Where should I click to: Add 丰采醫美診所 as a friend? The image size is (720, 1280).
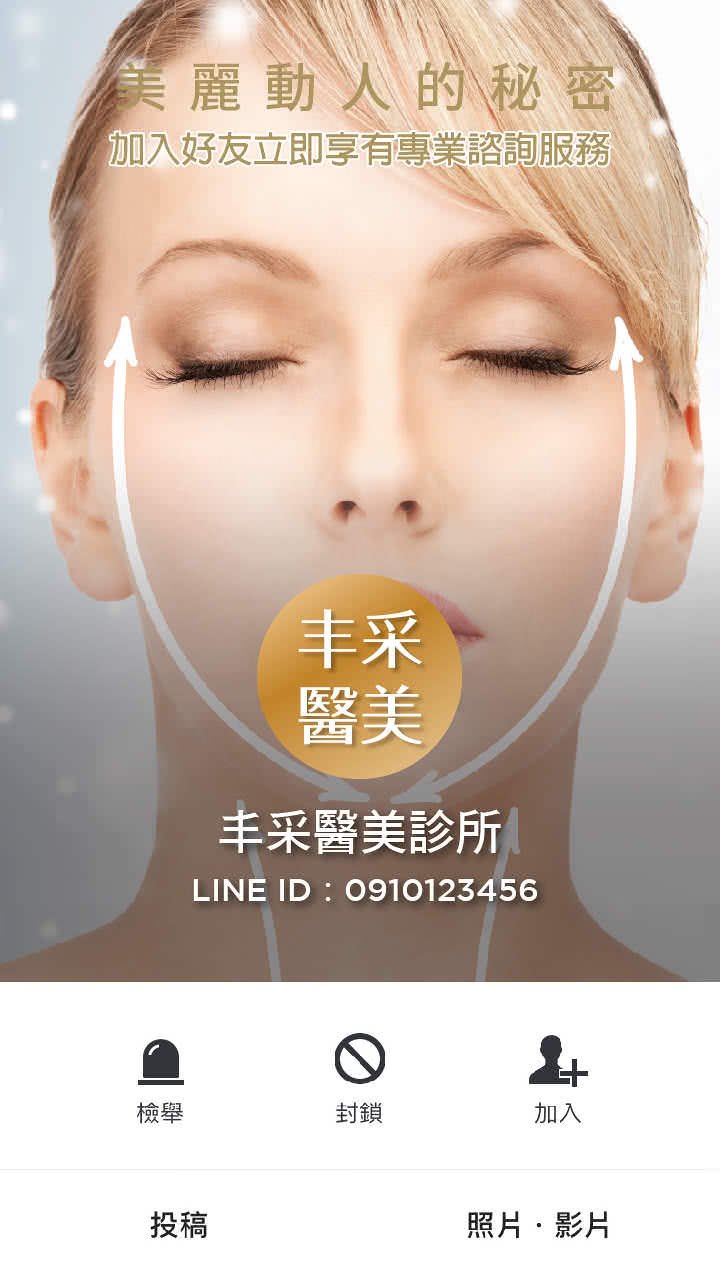pyautogui.click(x=558, y=1080)
